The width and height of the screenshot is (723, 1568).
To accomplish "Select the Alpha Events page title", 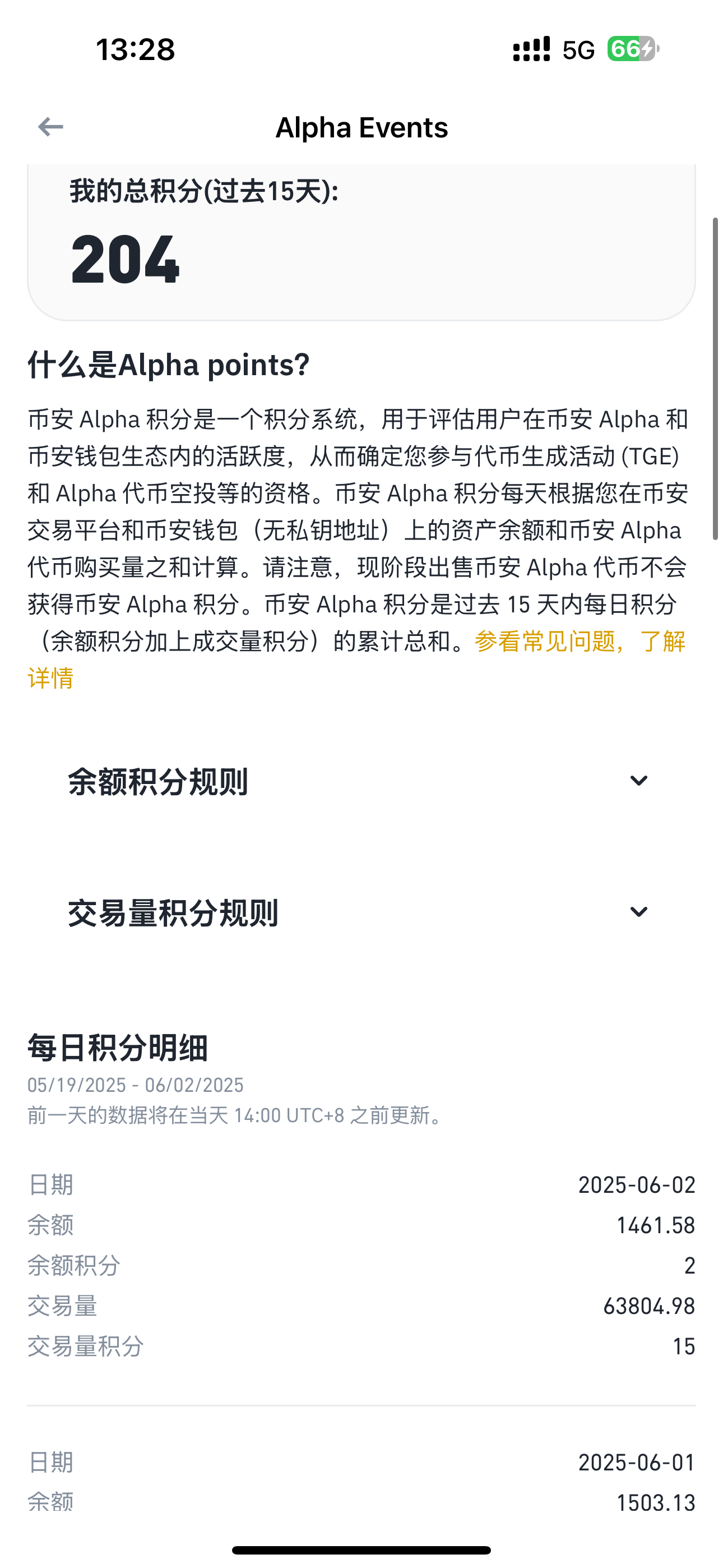I will pos(361,128).
